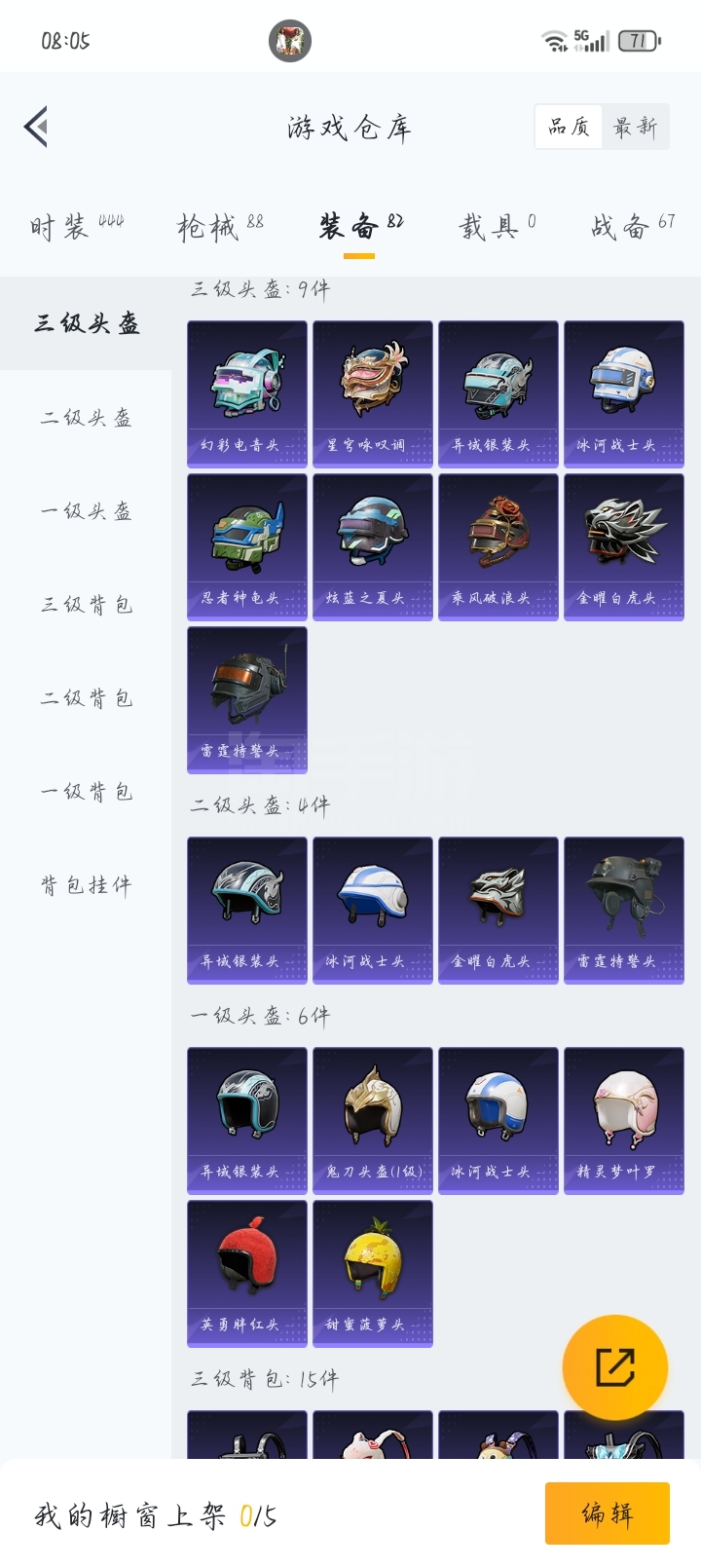Sort inventory by 最新
The image size is (701, 1568).
tap(635, 127)
